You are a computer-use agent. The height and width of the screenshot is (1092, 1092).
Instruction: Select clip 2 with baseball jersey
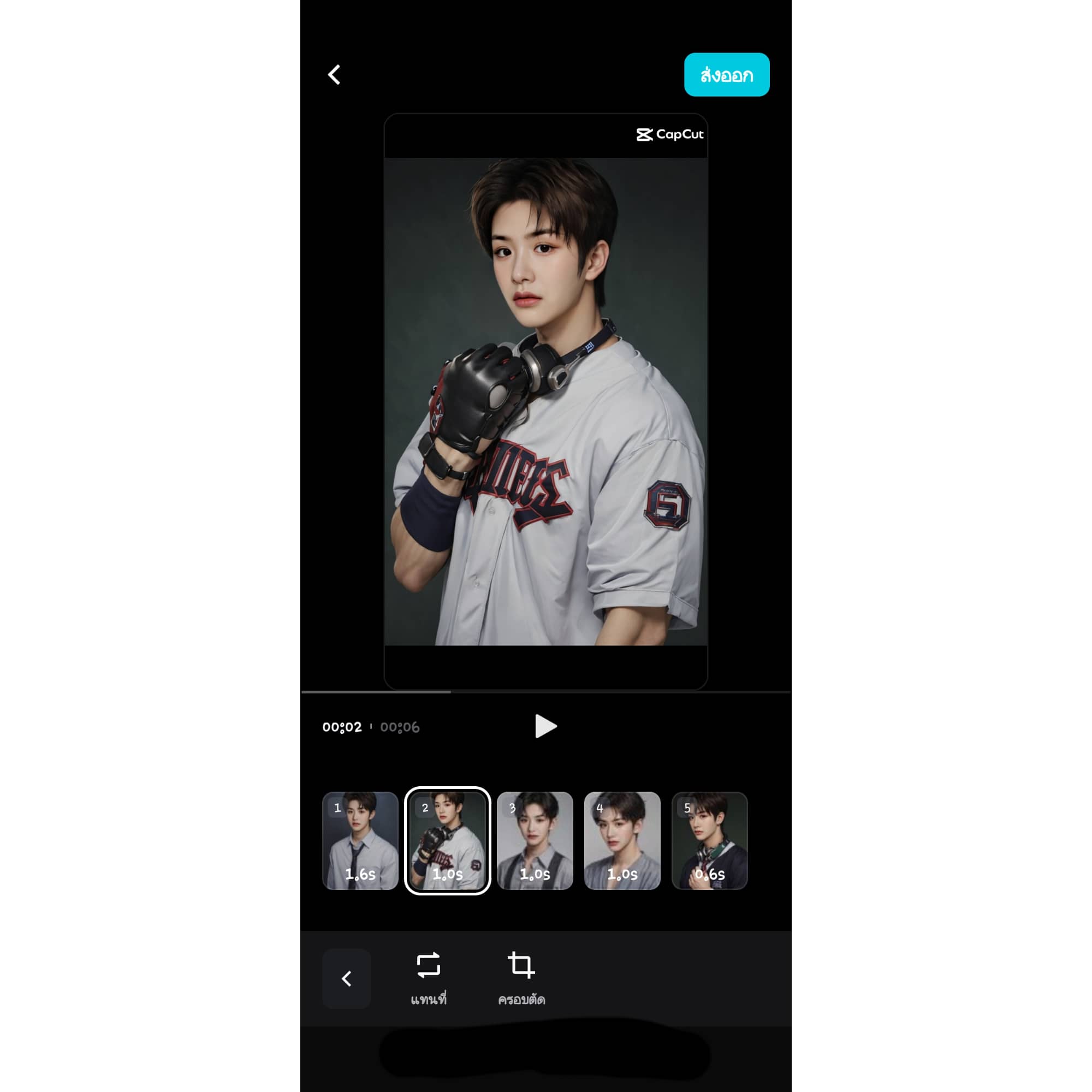[447, 840]
